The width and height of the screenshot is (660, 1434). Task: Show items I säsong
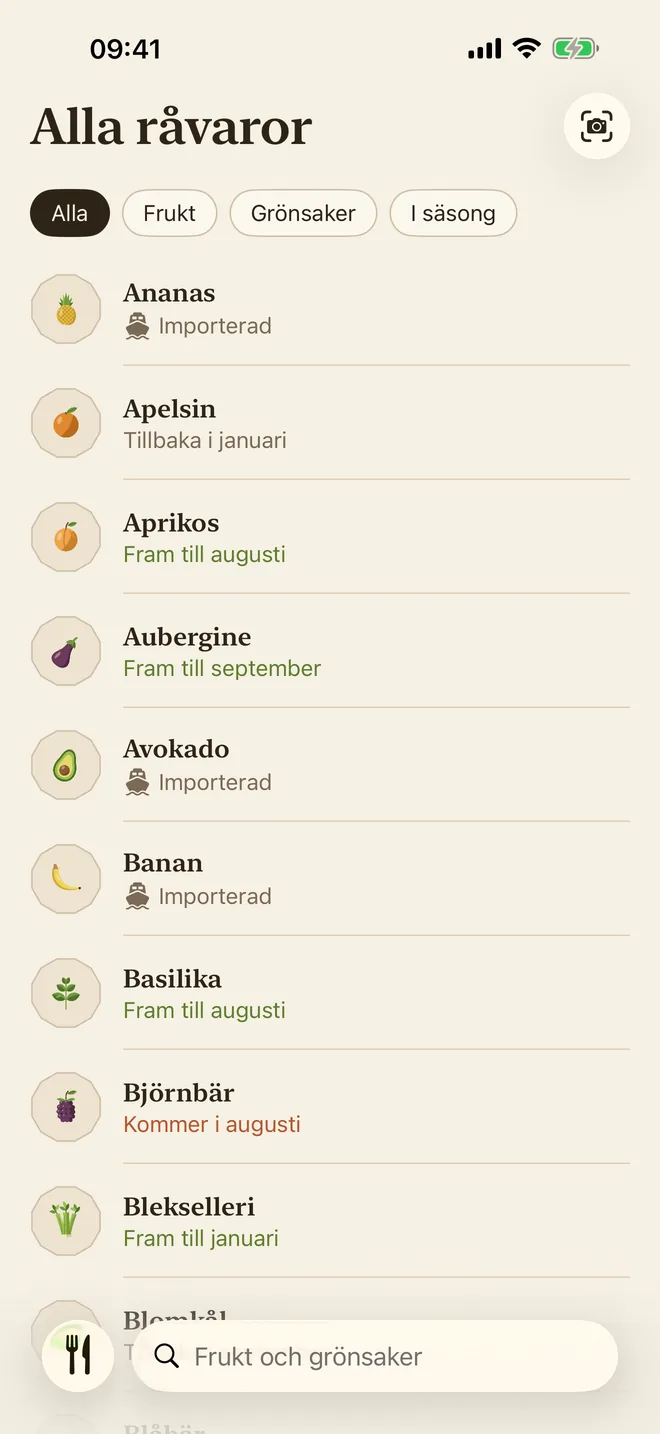(453, 213)
